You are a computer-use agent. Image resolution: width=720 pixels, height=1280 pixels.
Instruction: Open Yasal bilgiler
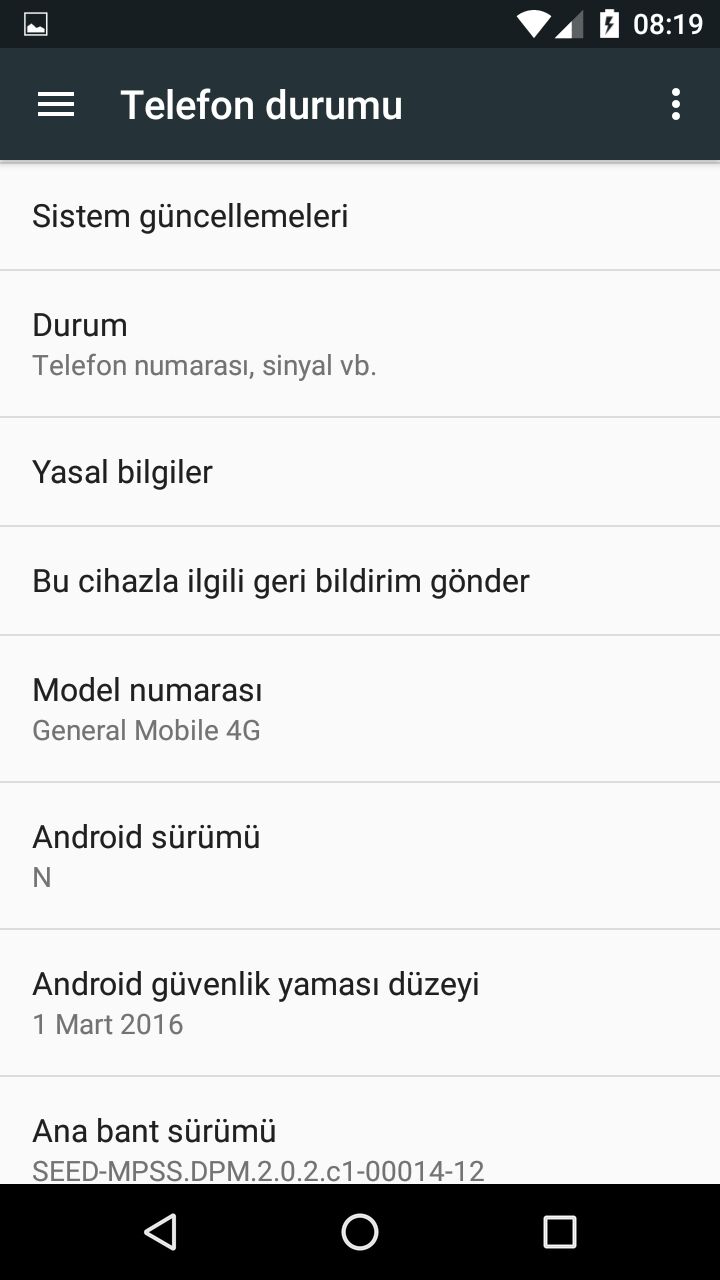(x=360, y=472)
